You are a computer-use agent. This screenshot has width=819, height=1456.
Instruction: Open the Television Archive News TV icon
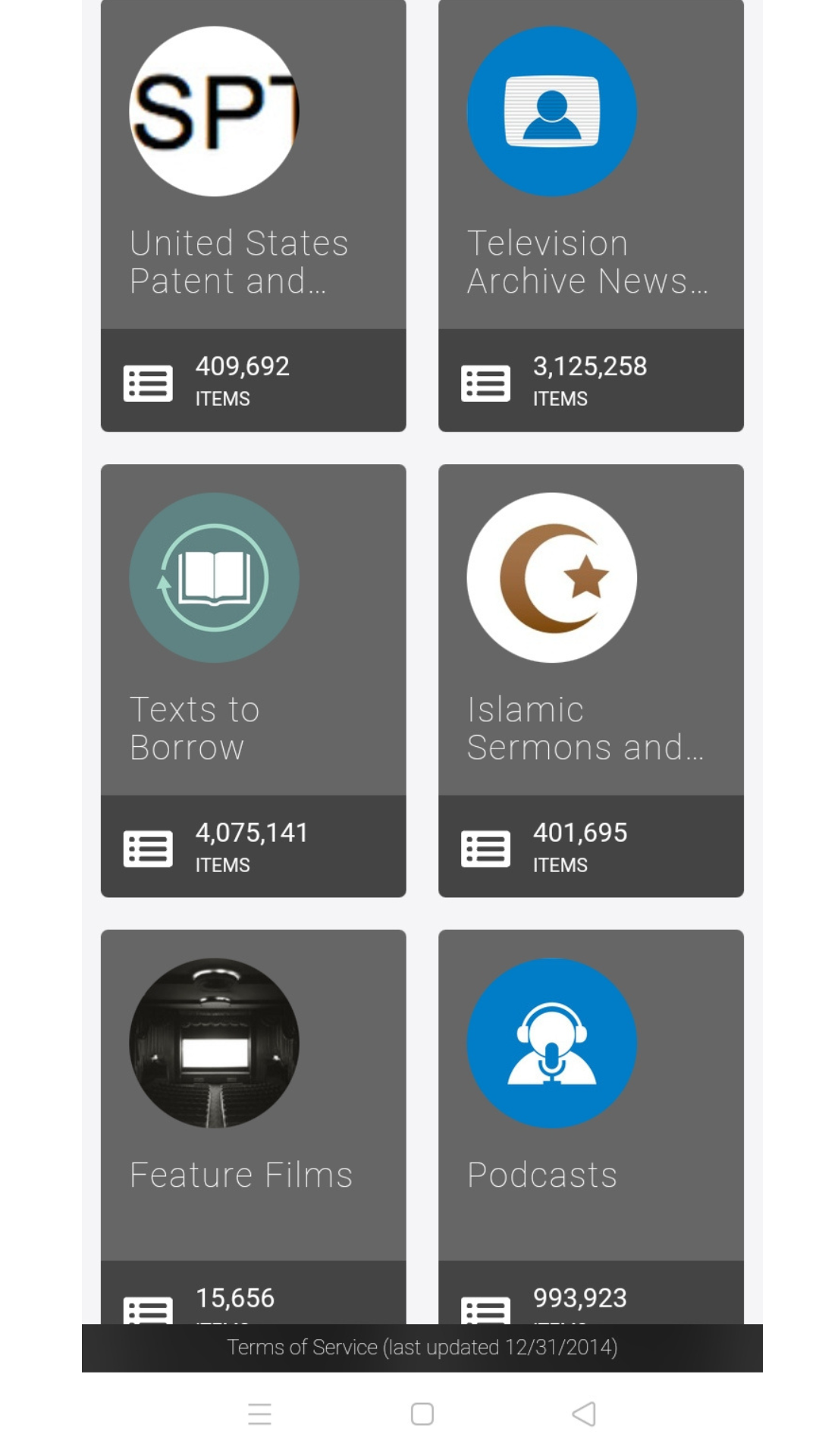(x=552, y=111)
